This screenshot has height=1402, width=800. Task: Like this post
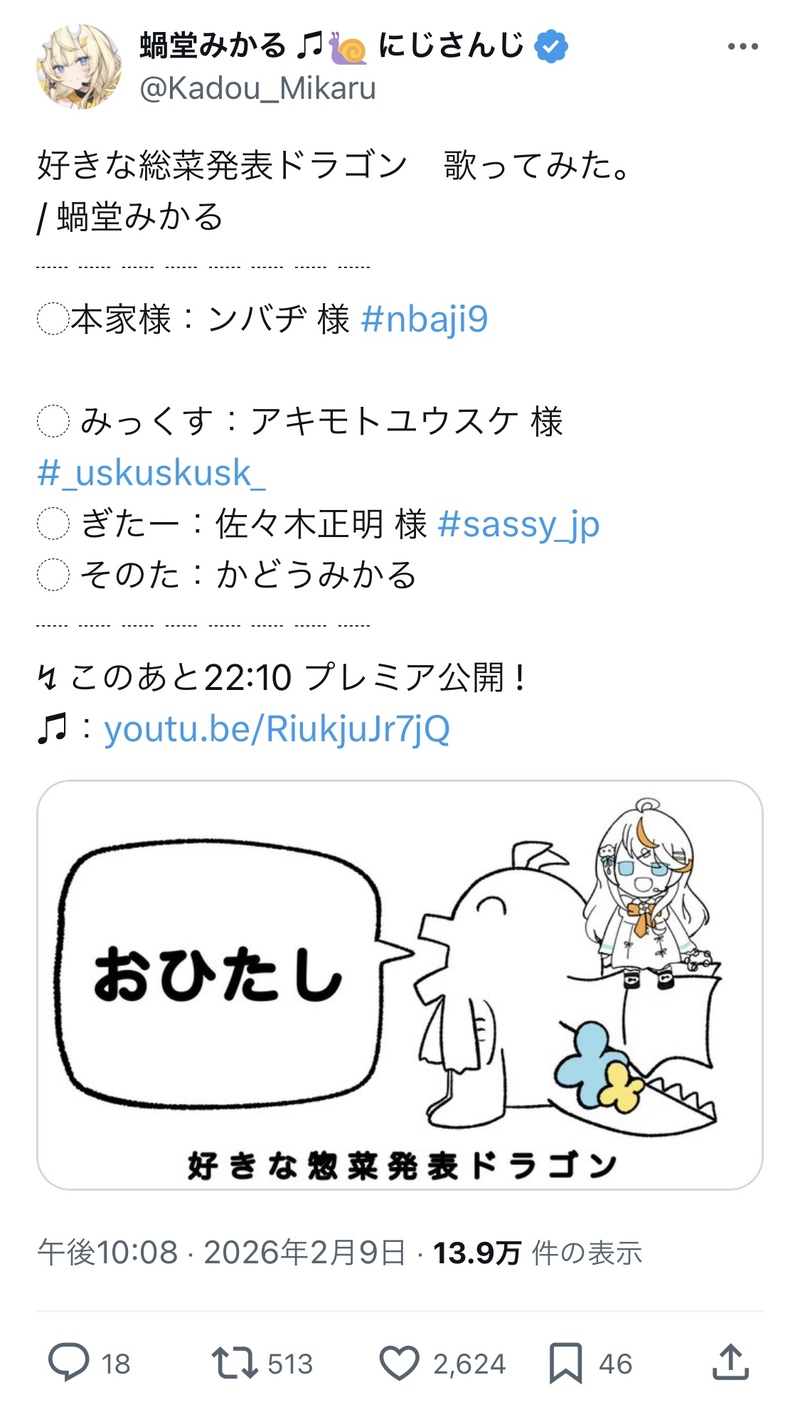pos(401,1362)
